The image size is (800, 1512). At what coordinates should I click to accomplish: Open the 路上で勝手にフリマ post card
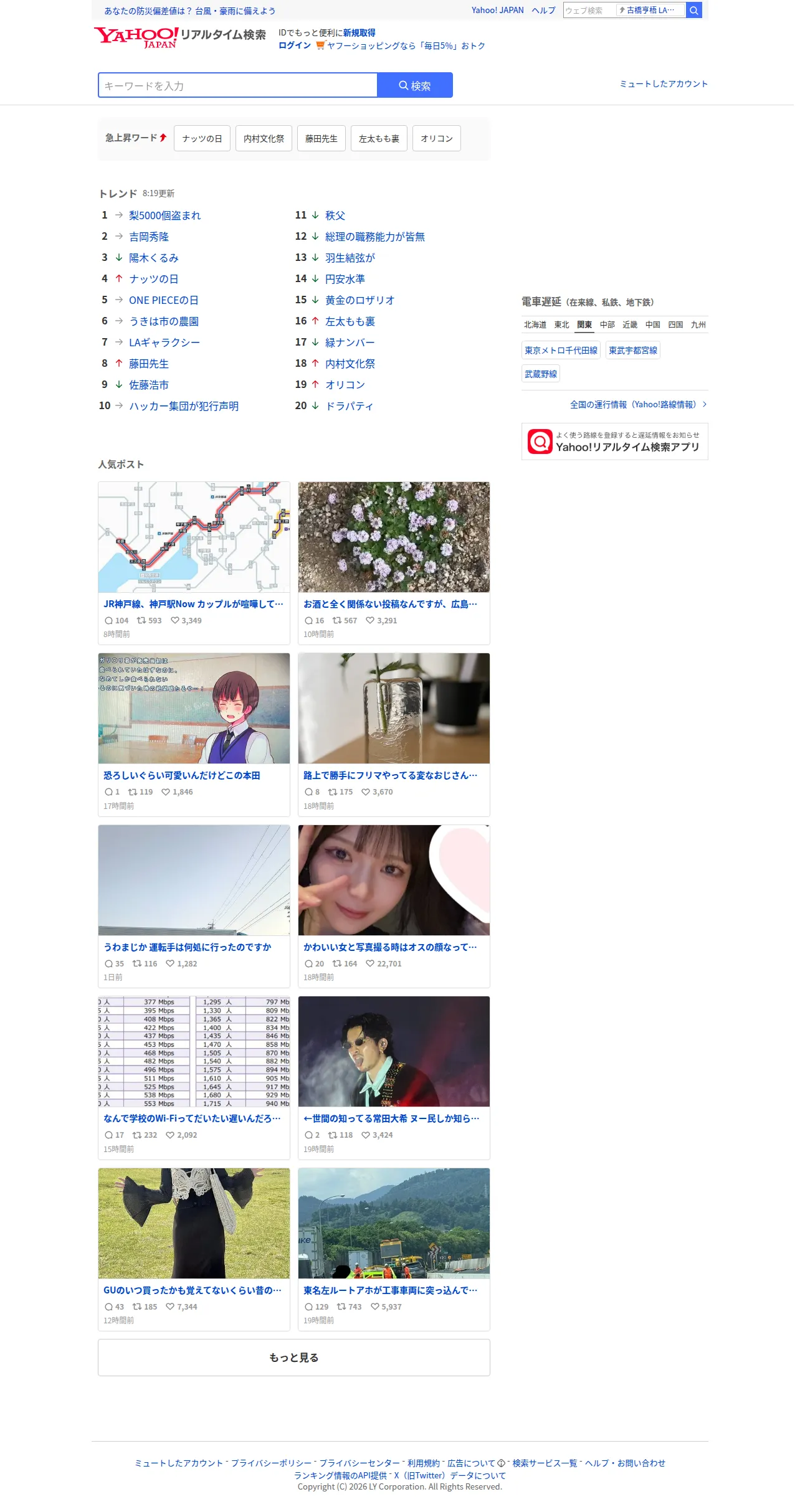coord(394,735)
